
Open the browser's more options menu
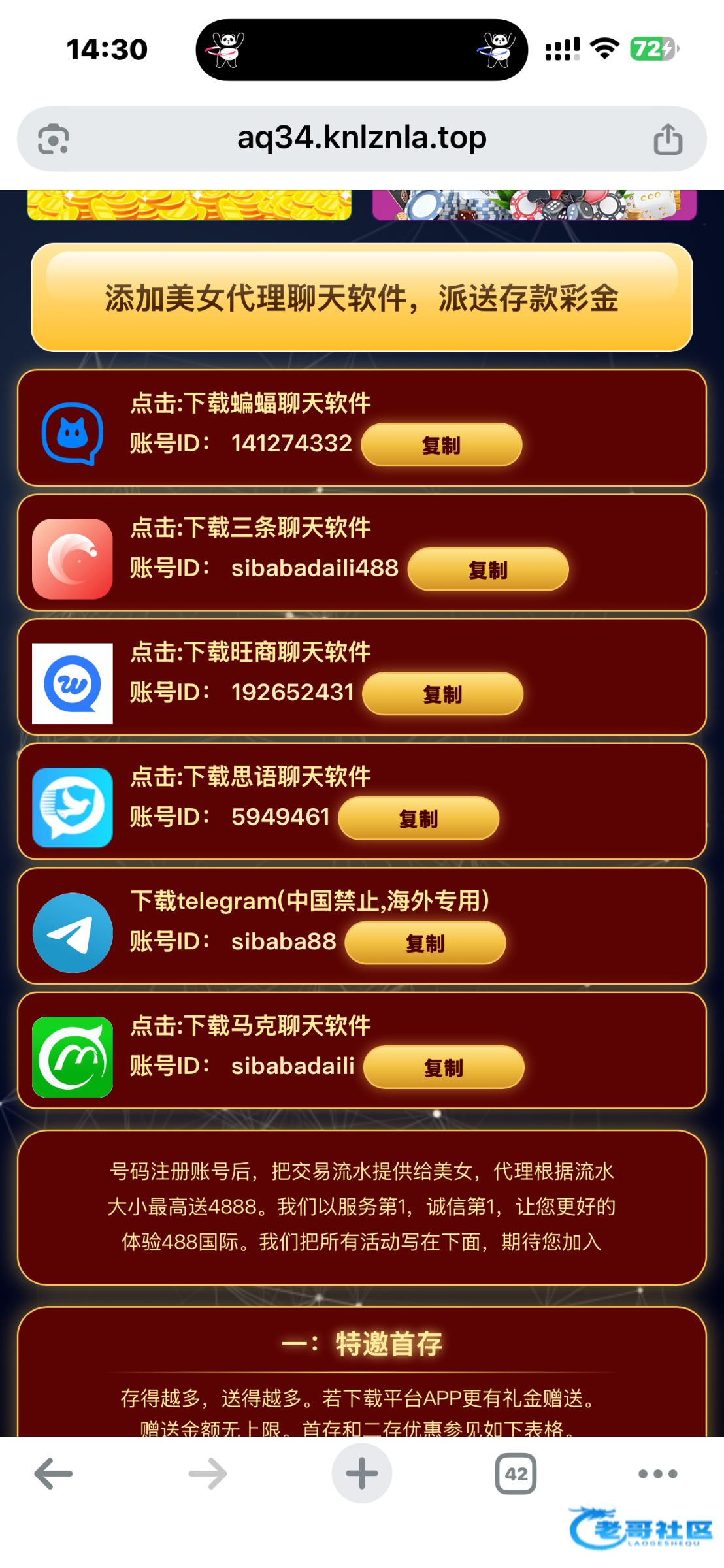657,1473
